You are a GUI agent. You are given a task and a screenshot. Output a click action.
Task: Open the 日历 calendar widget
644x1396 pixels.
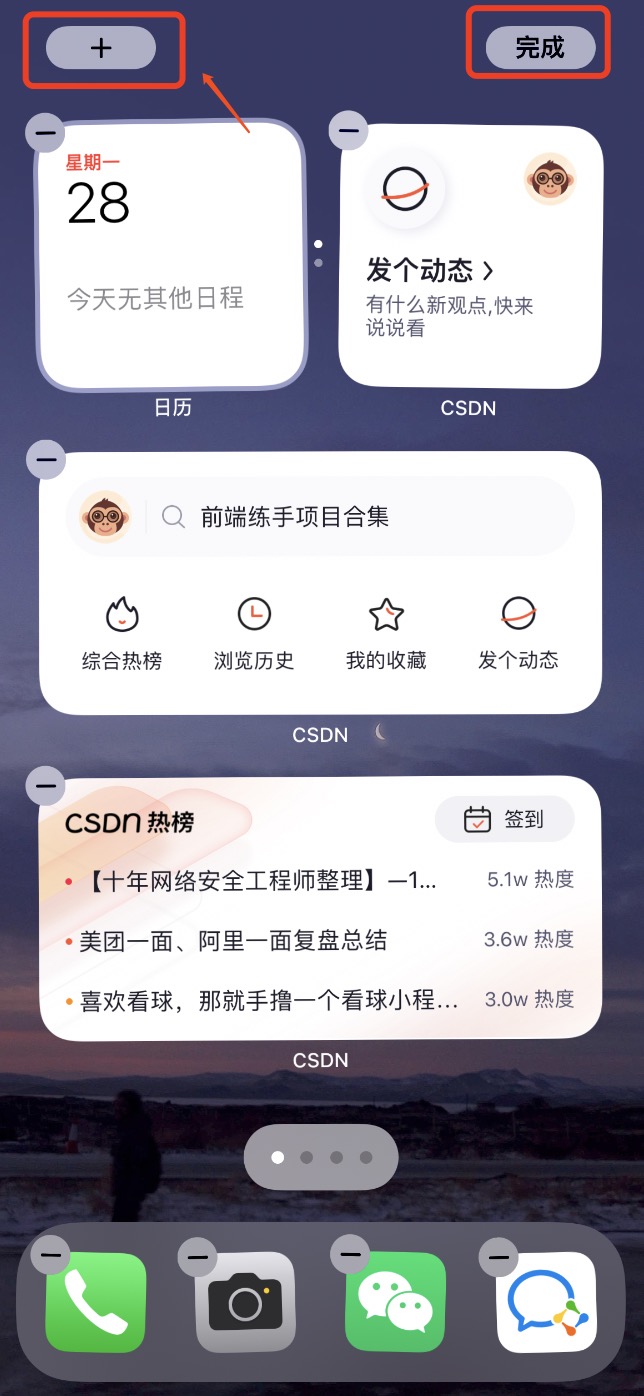point(170,255)
